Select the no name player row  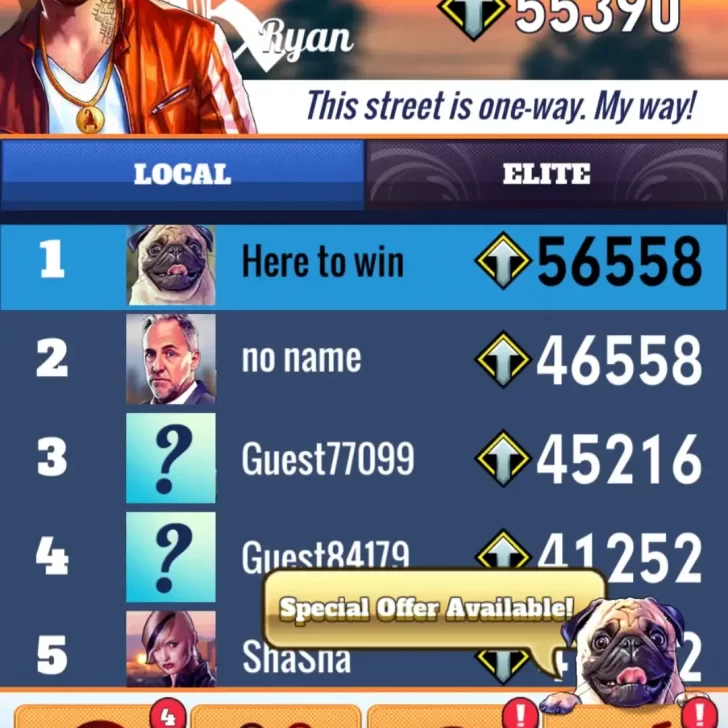coord(363,359)
